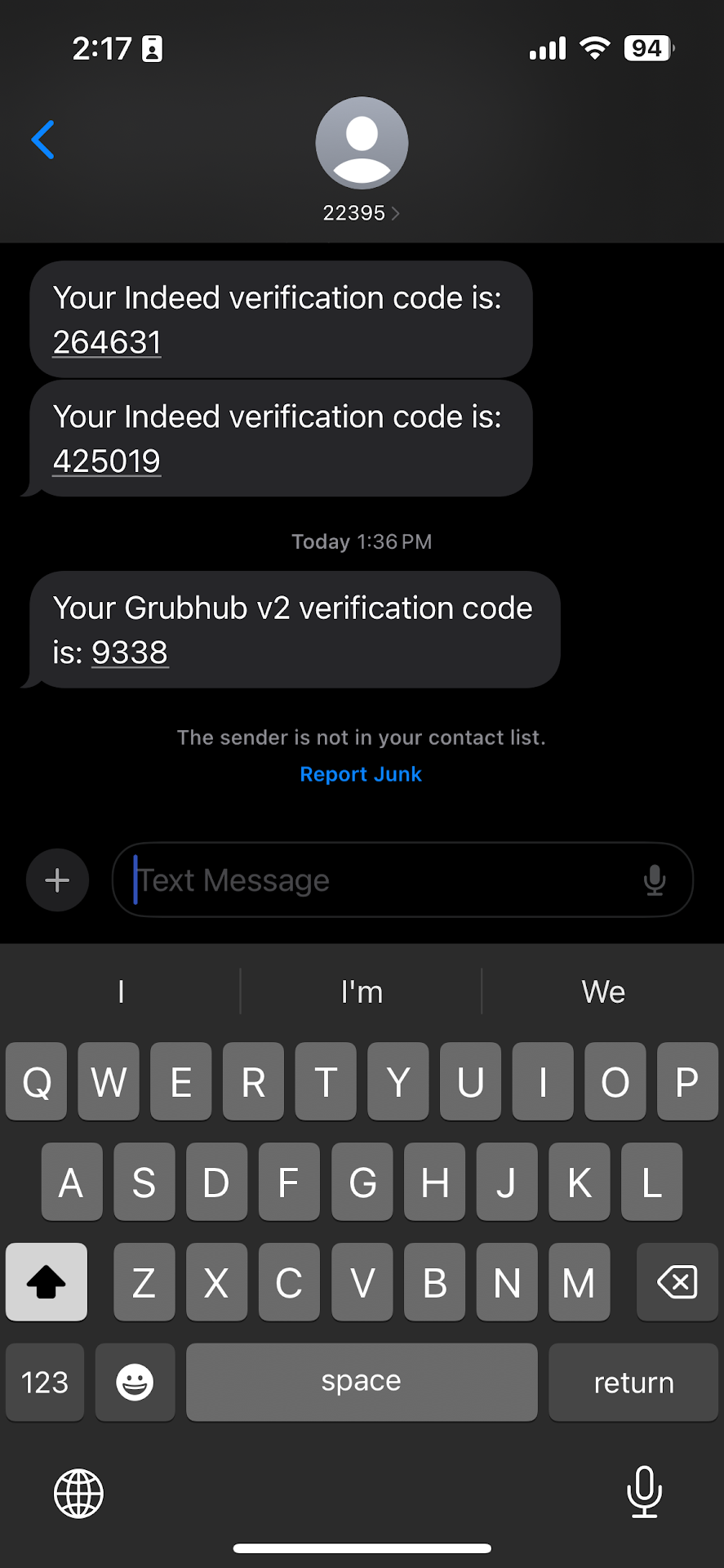724x1568 pixels.
Task: Go back to the message list
Action: click(x=43, y=140)
